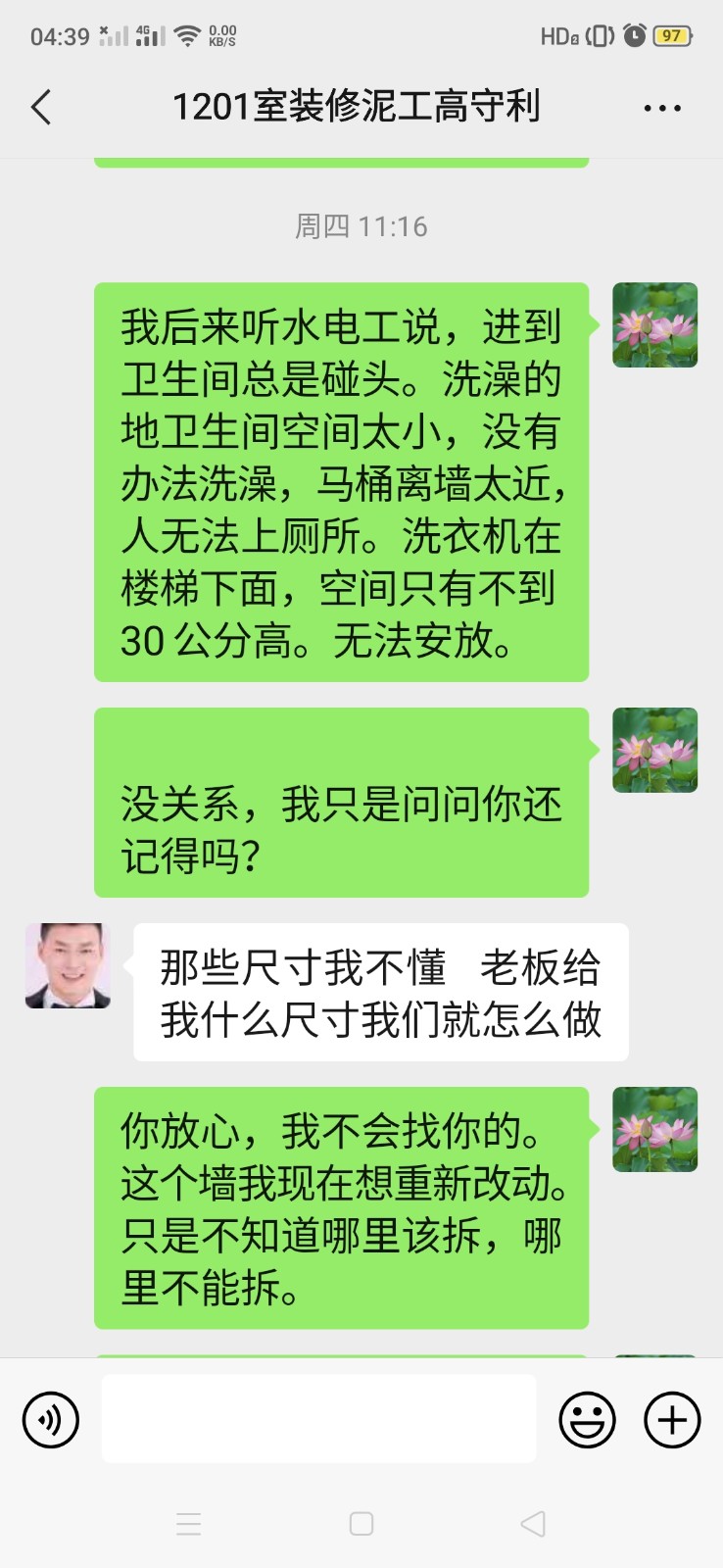Go back to the chat list

tap(41, 107)
